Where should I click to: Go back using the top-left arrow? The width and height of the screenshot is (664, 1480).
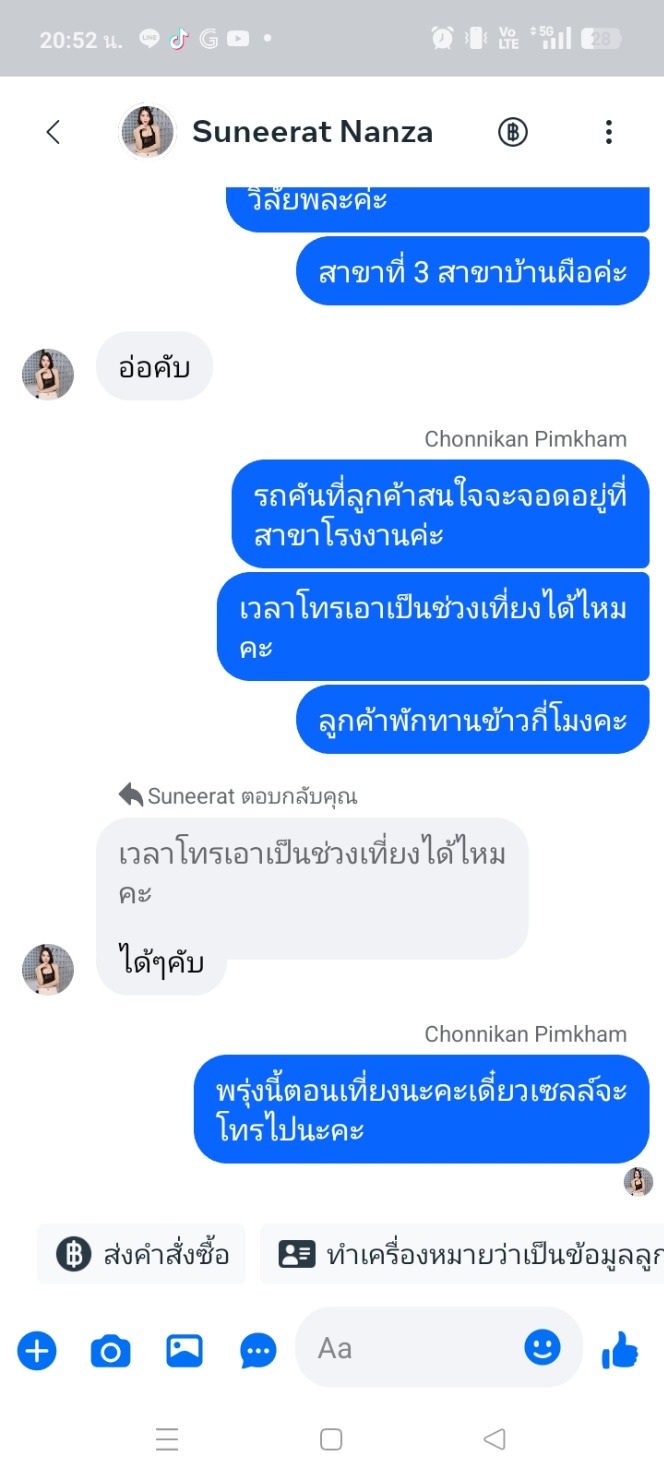pos(53,132)
